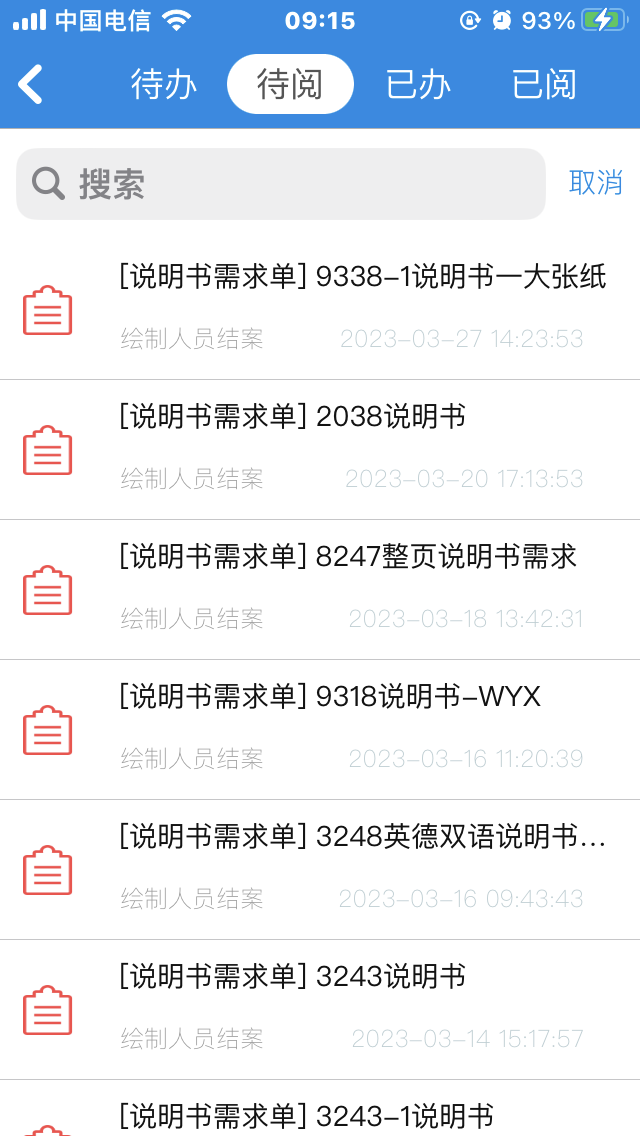Tap 取消 to cancel search

pos(595,182)
